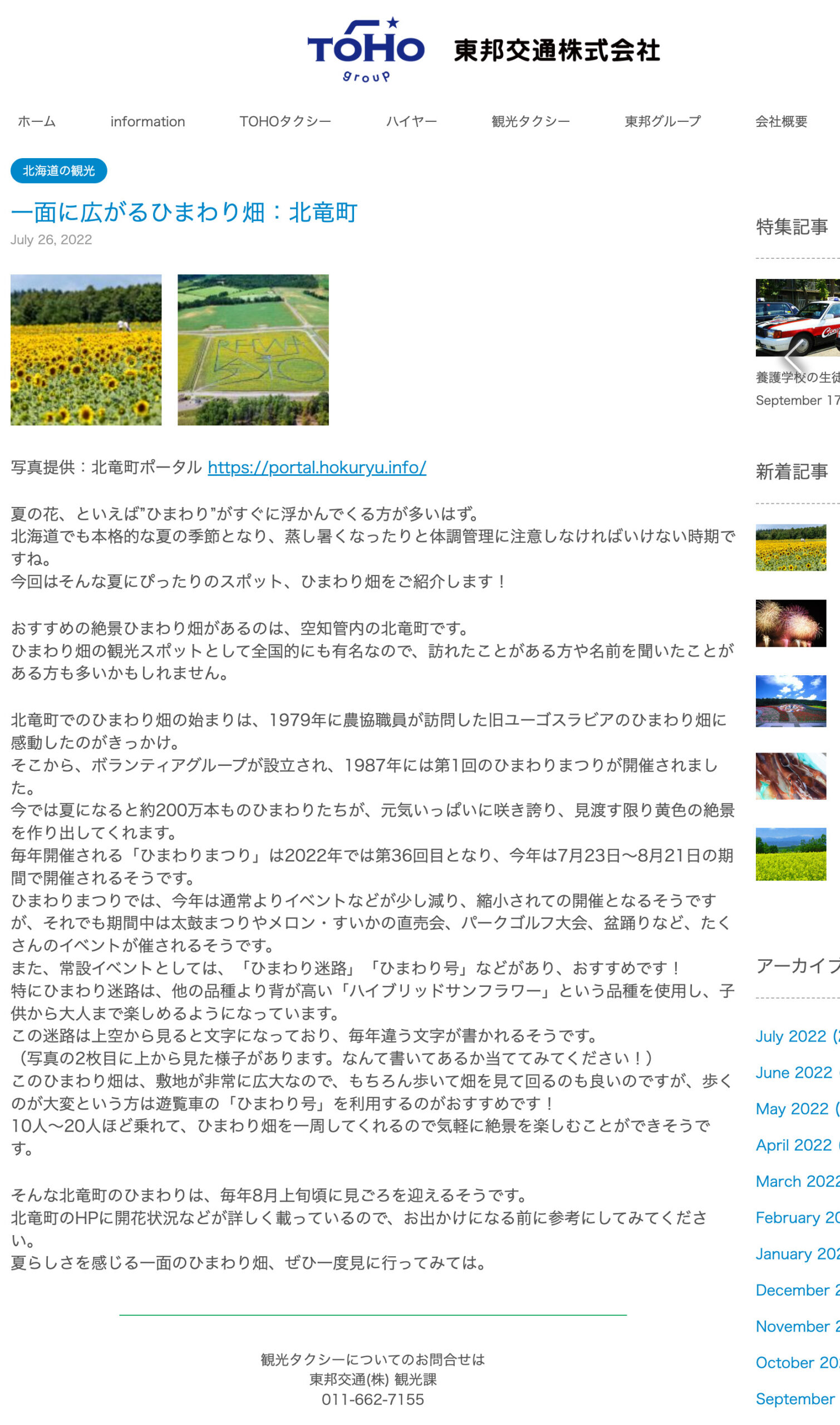Viewport: 840px width, 1425px height.
Task: Follow the portal.hokuryu.info link
Action: [316, 468]
